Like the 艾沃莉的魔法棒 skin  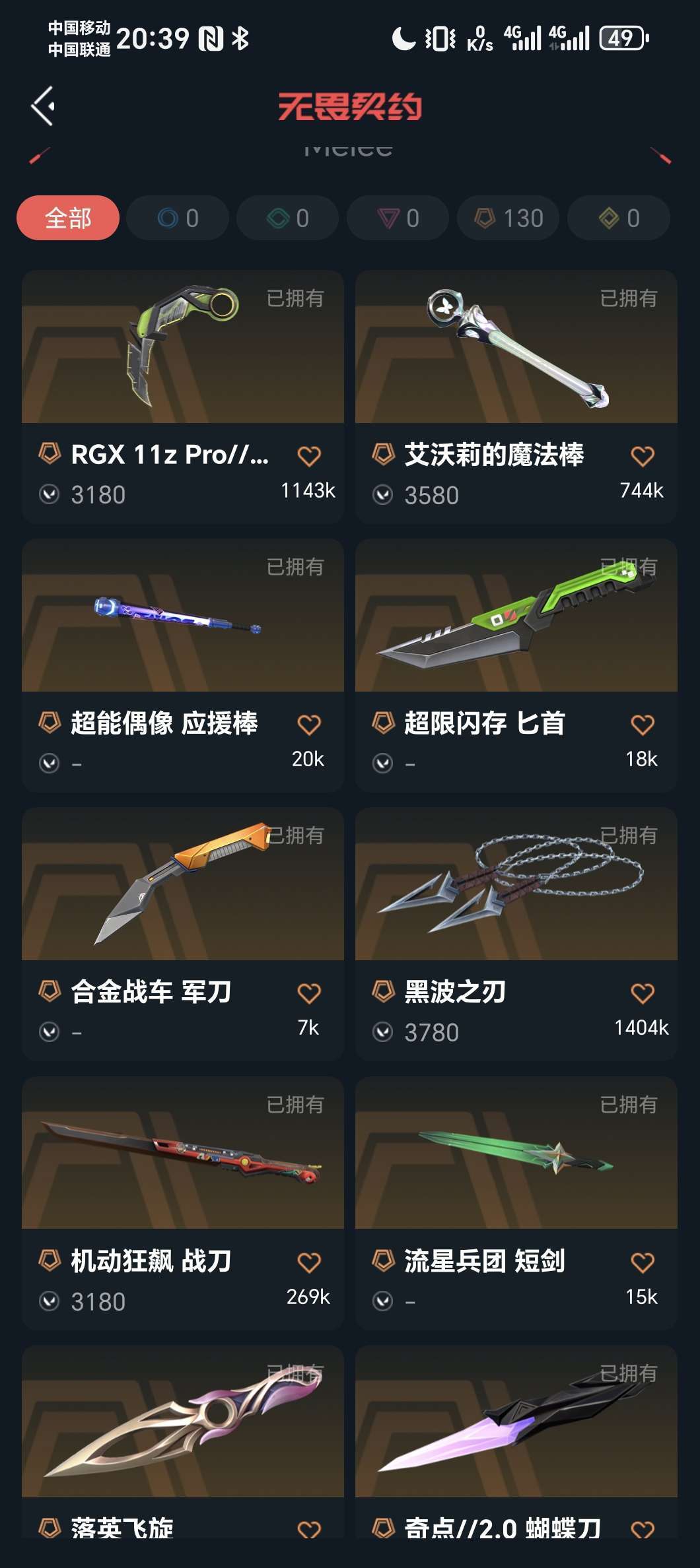pos(643,456)
